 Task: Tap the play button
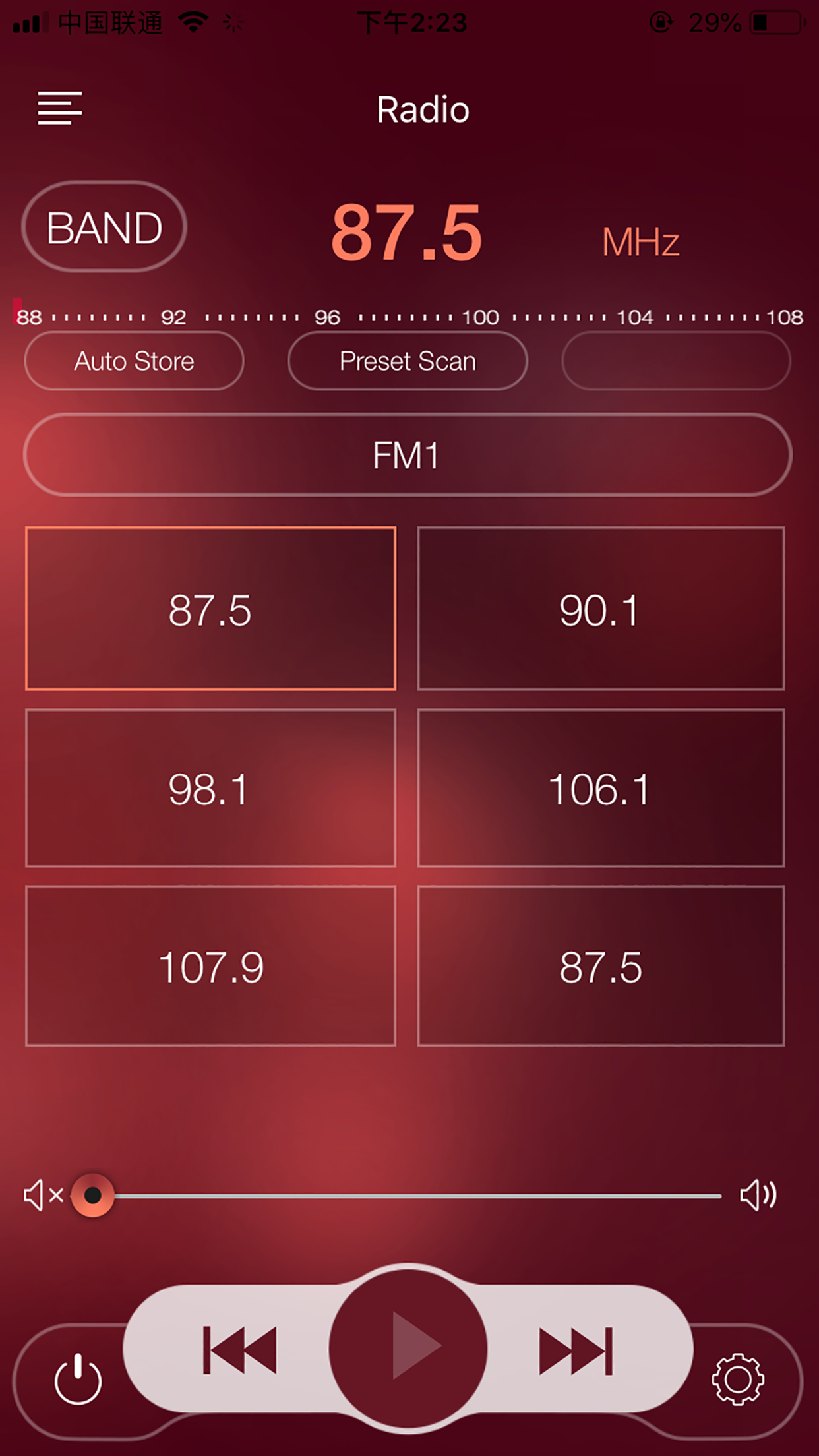click(408, 1347)
